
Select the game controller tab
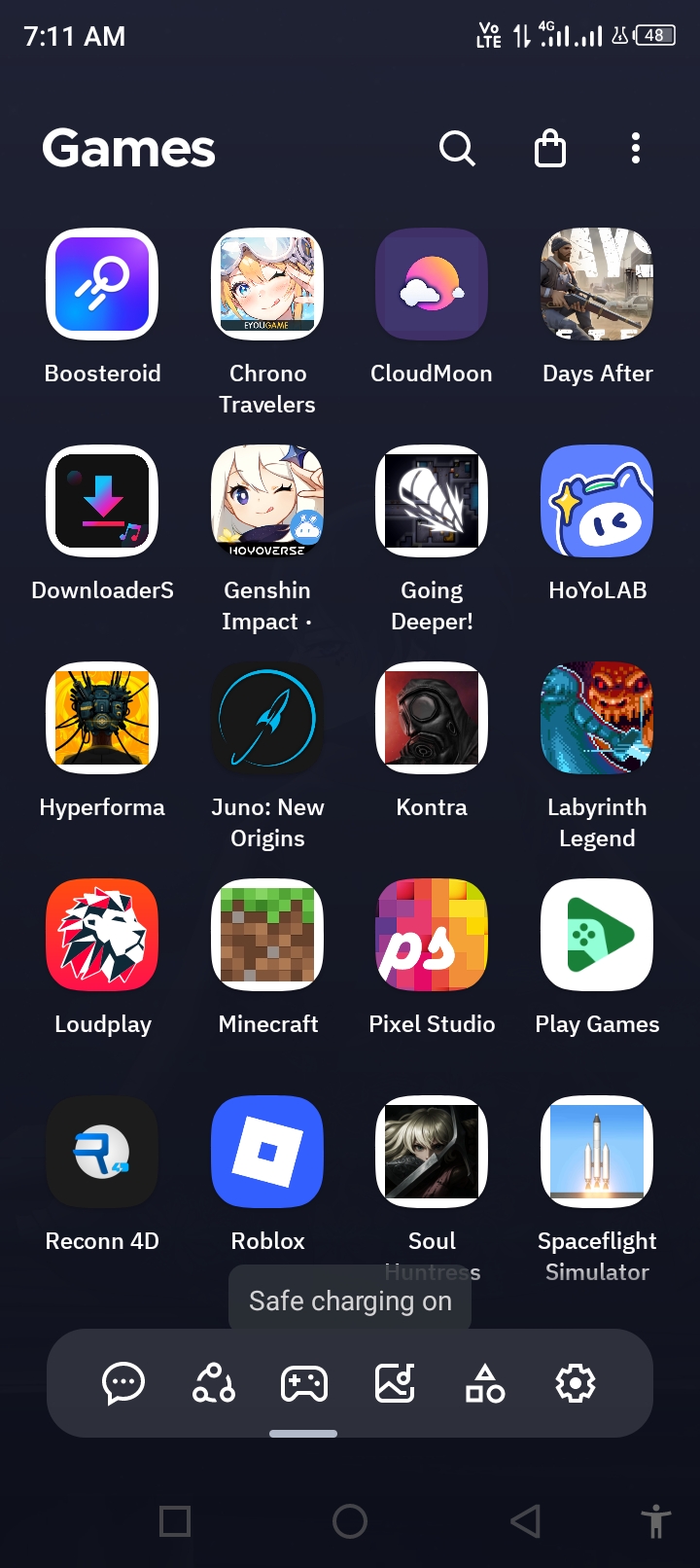pyautogui.click(x=304, y=1382)
